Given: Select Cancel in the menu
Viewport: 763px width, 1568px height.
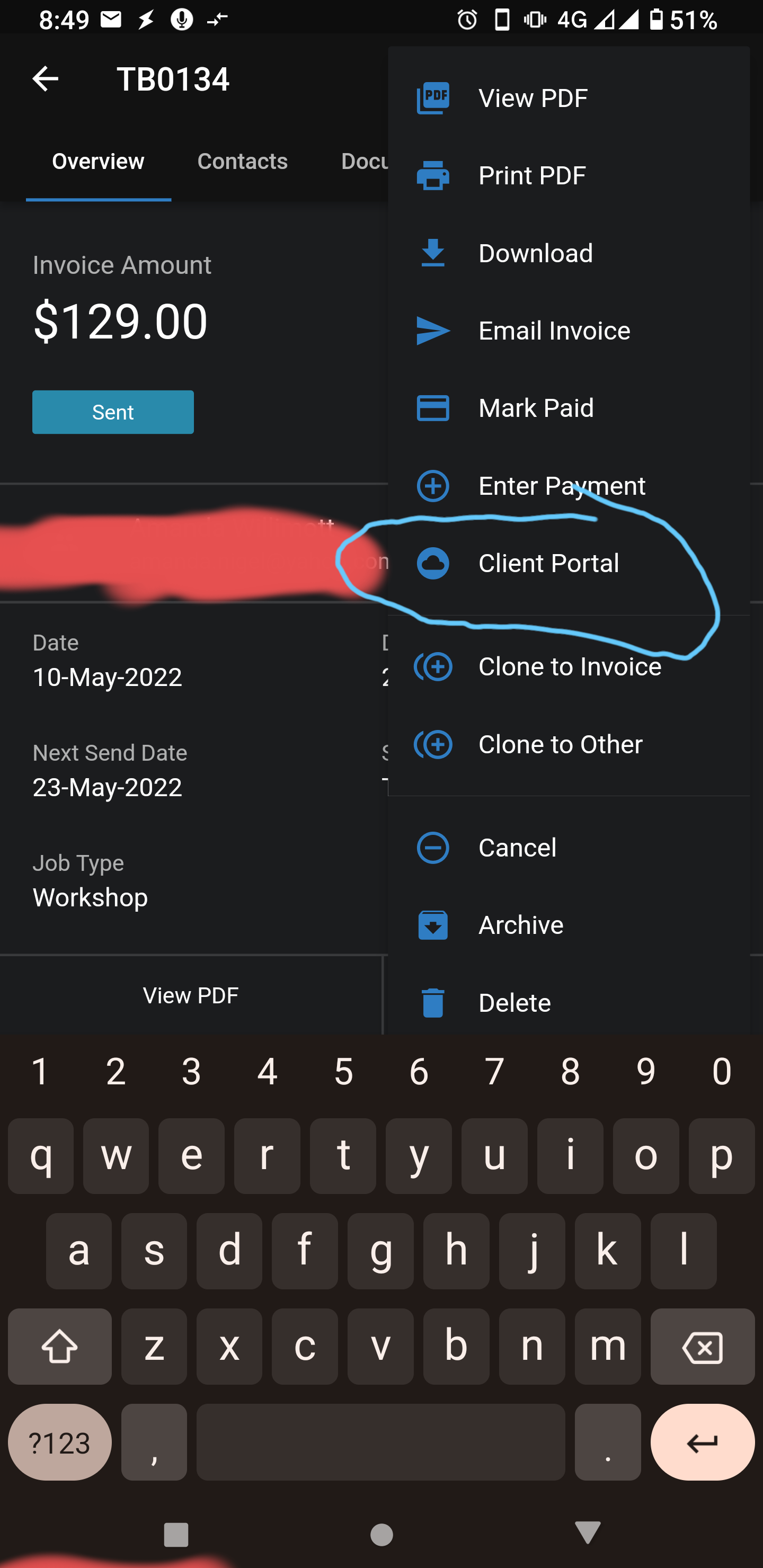Looking at the screenshot, I should [517, 848].
